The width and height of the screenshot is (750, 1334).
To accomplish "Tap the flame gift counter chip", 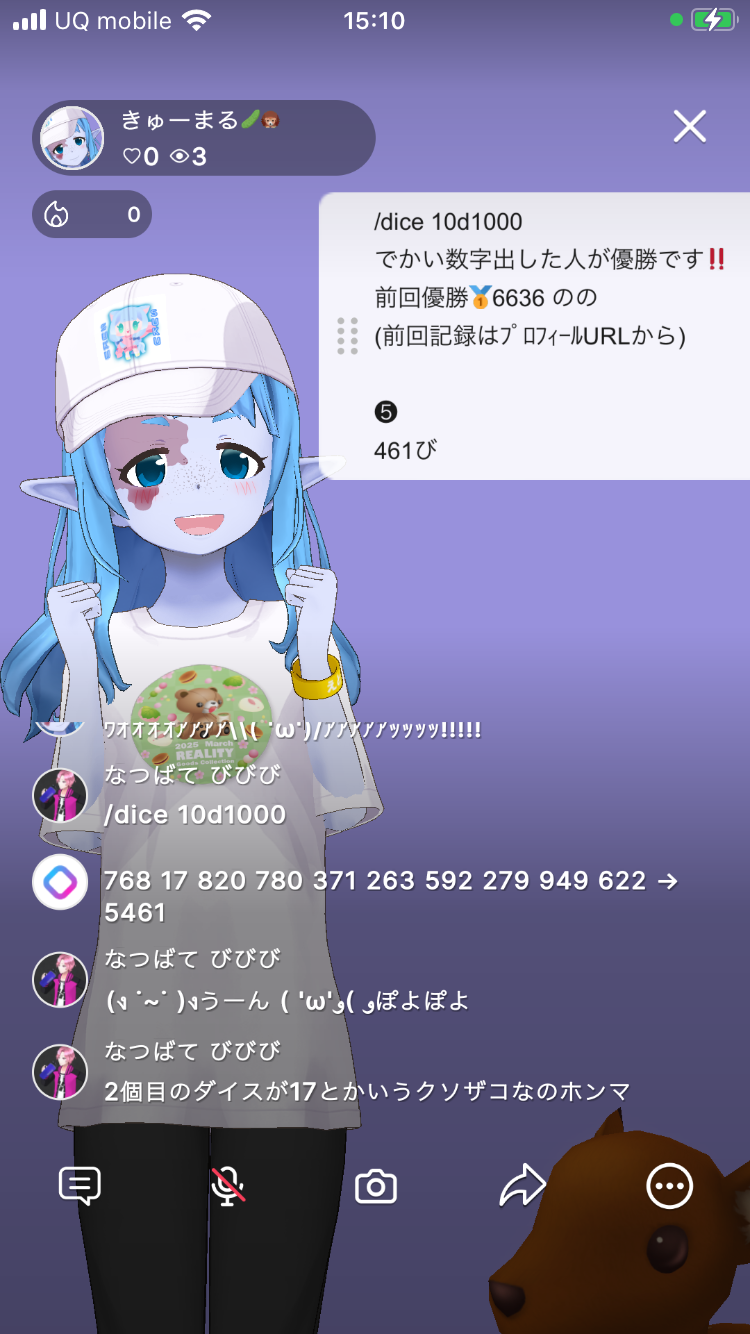I will (92, 214).
